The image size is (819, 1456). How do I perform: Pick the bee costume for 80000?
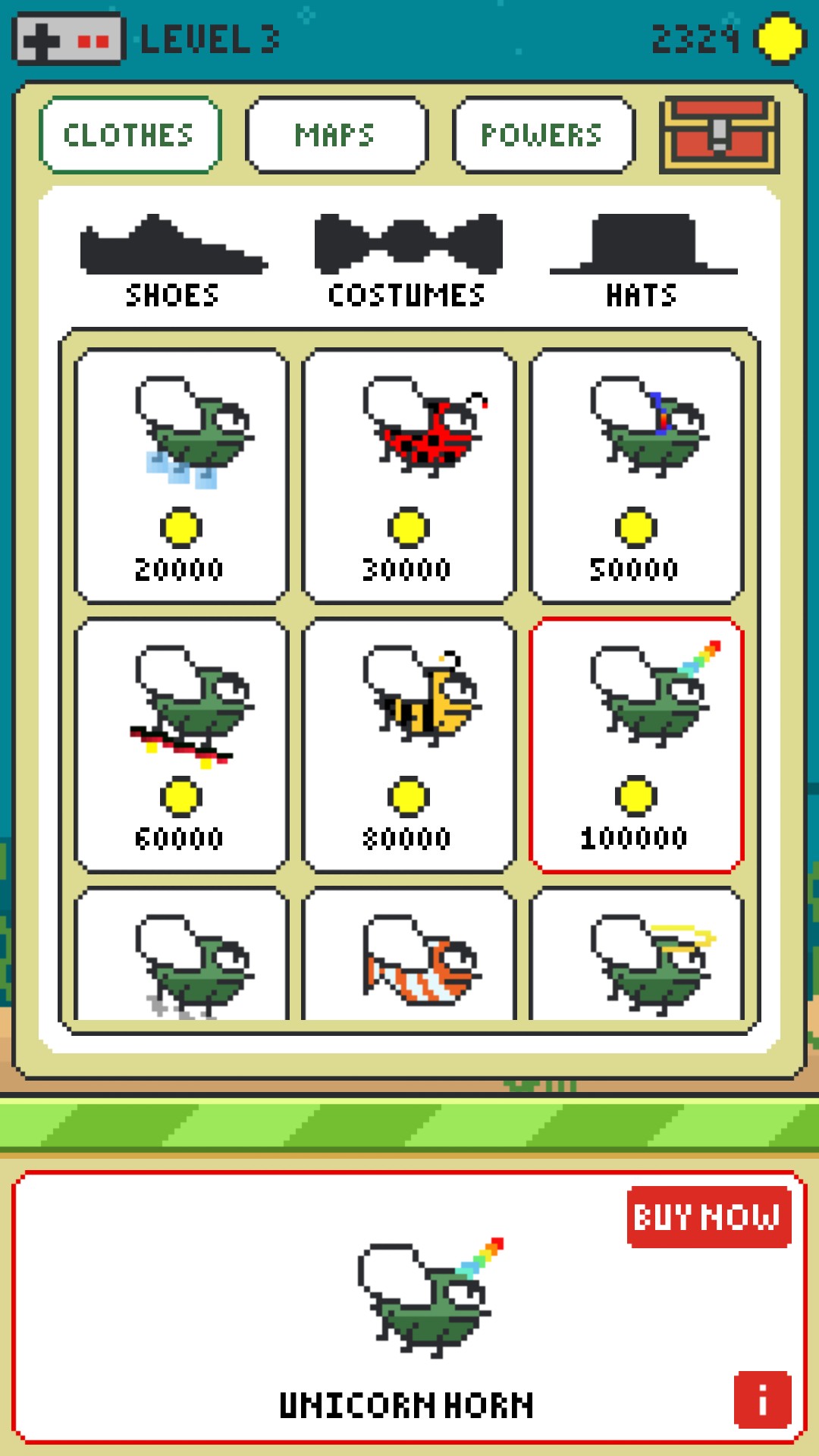tap(409, 745)
